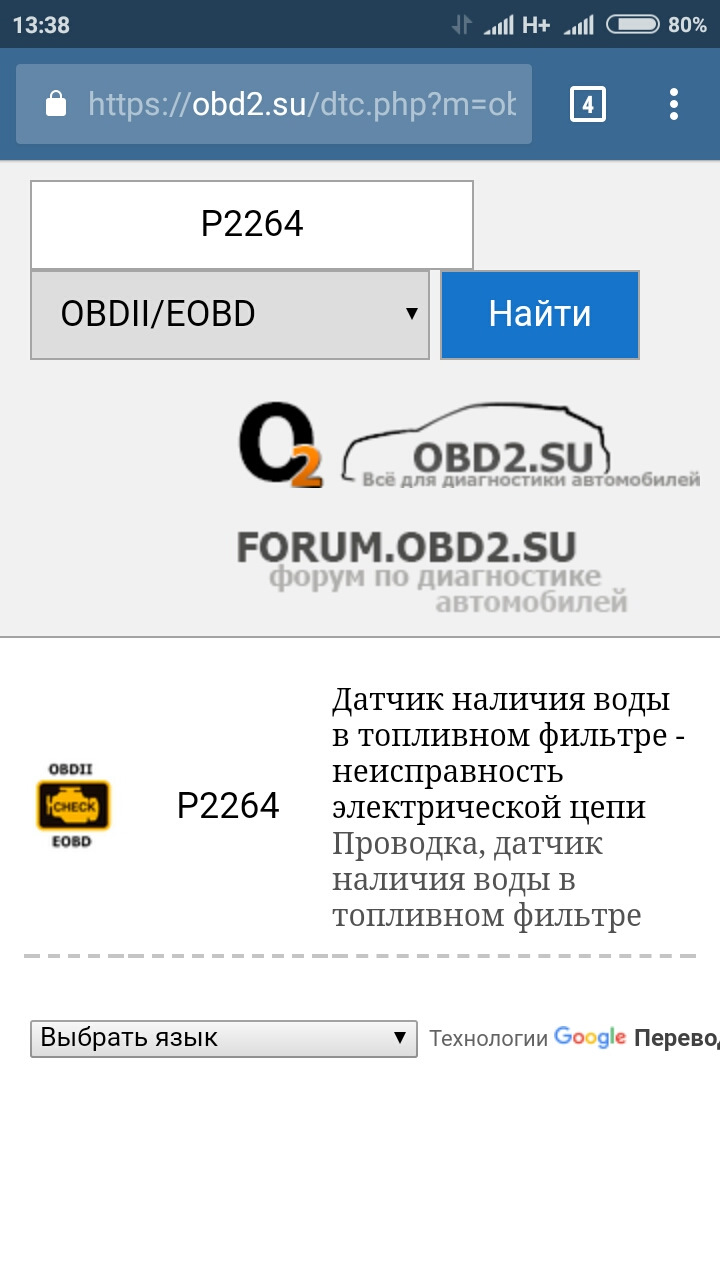The width and height of the screenshot is (720, 1280).
Task: Tap the lock icon in the address bar
Action: coord(56,103)
